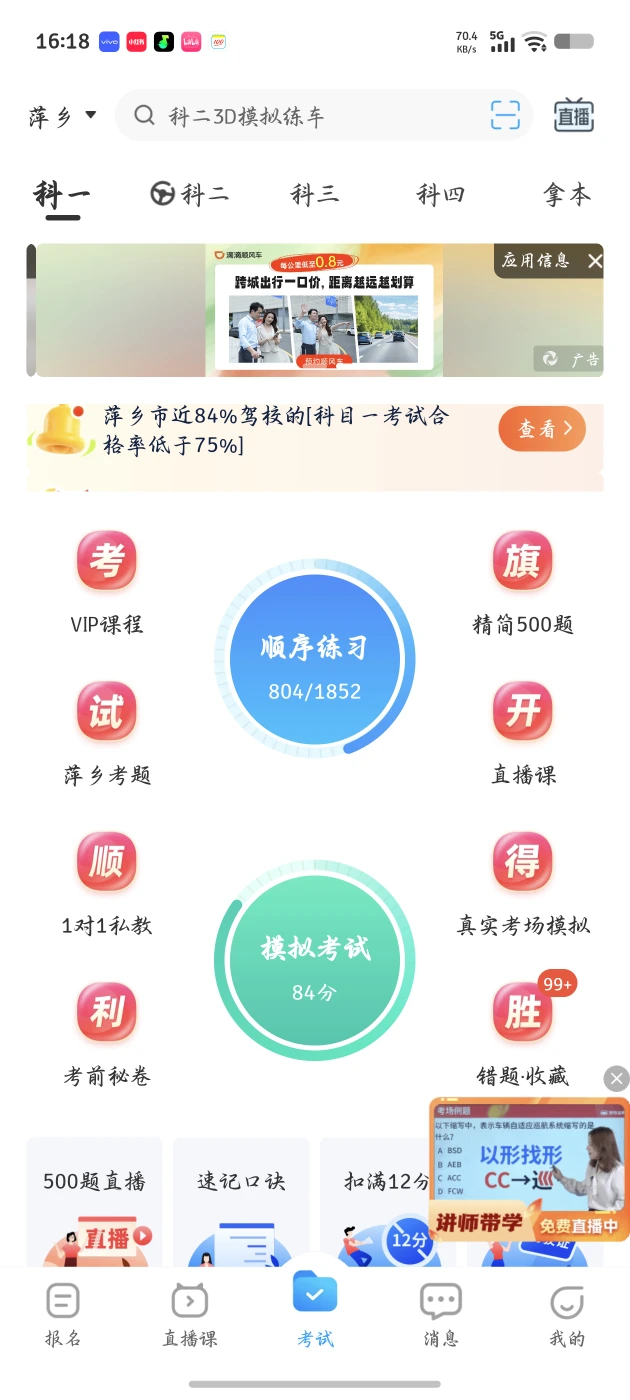Open the 直播 TV icon

574,116
